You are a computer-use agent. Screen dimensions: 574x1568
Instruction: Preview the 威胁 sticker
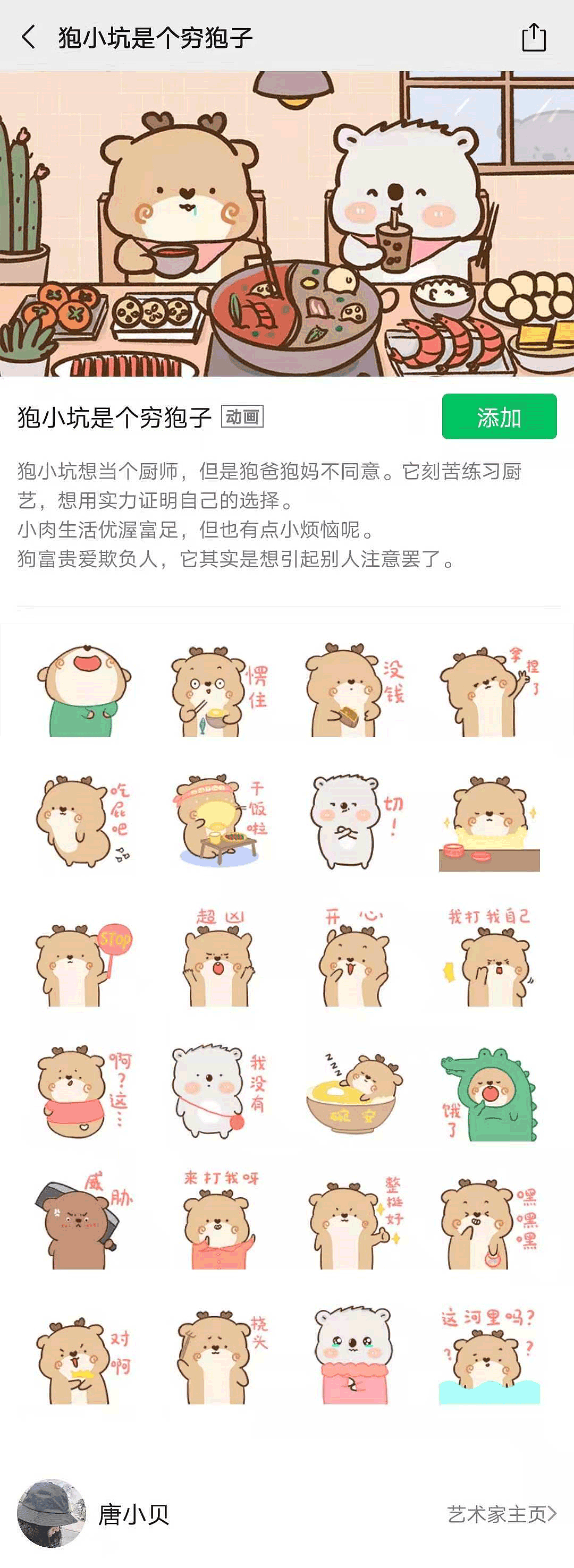(84, 1223)
